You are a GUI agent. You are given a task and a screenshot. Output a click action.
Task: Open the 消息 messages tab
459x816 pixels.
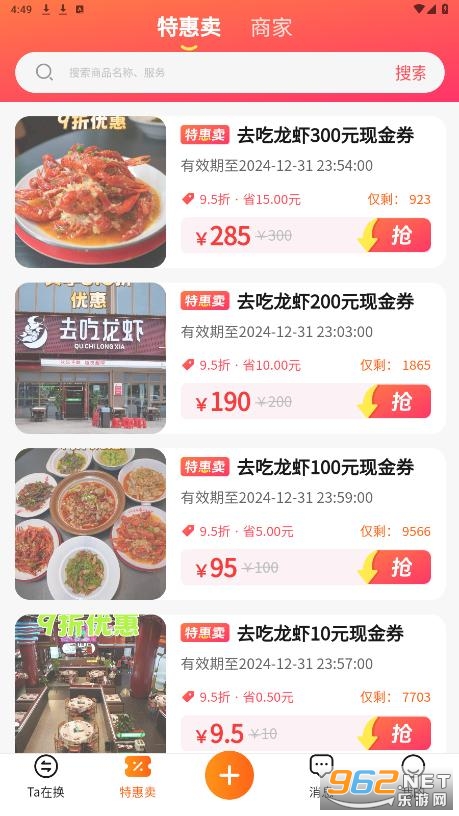tap(321, 777)
